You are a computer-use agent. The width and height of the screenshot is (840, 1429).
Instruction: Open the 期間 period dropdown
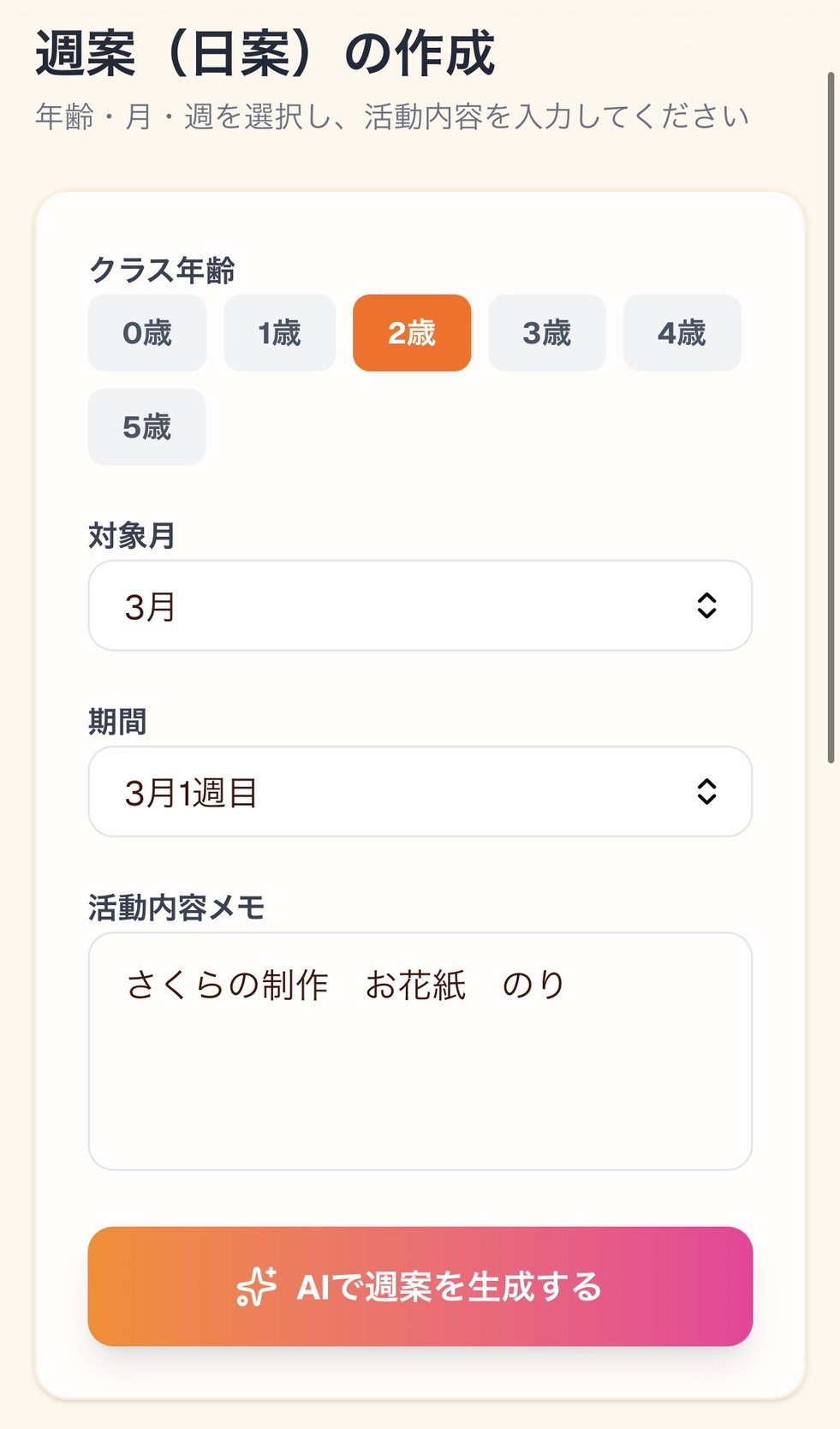[x=419, y=791]
